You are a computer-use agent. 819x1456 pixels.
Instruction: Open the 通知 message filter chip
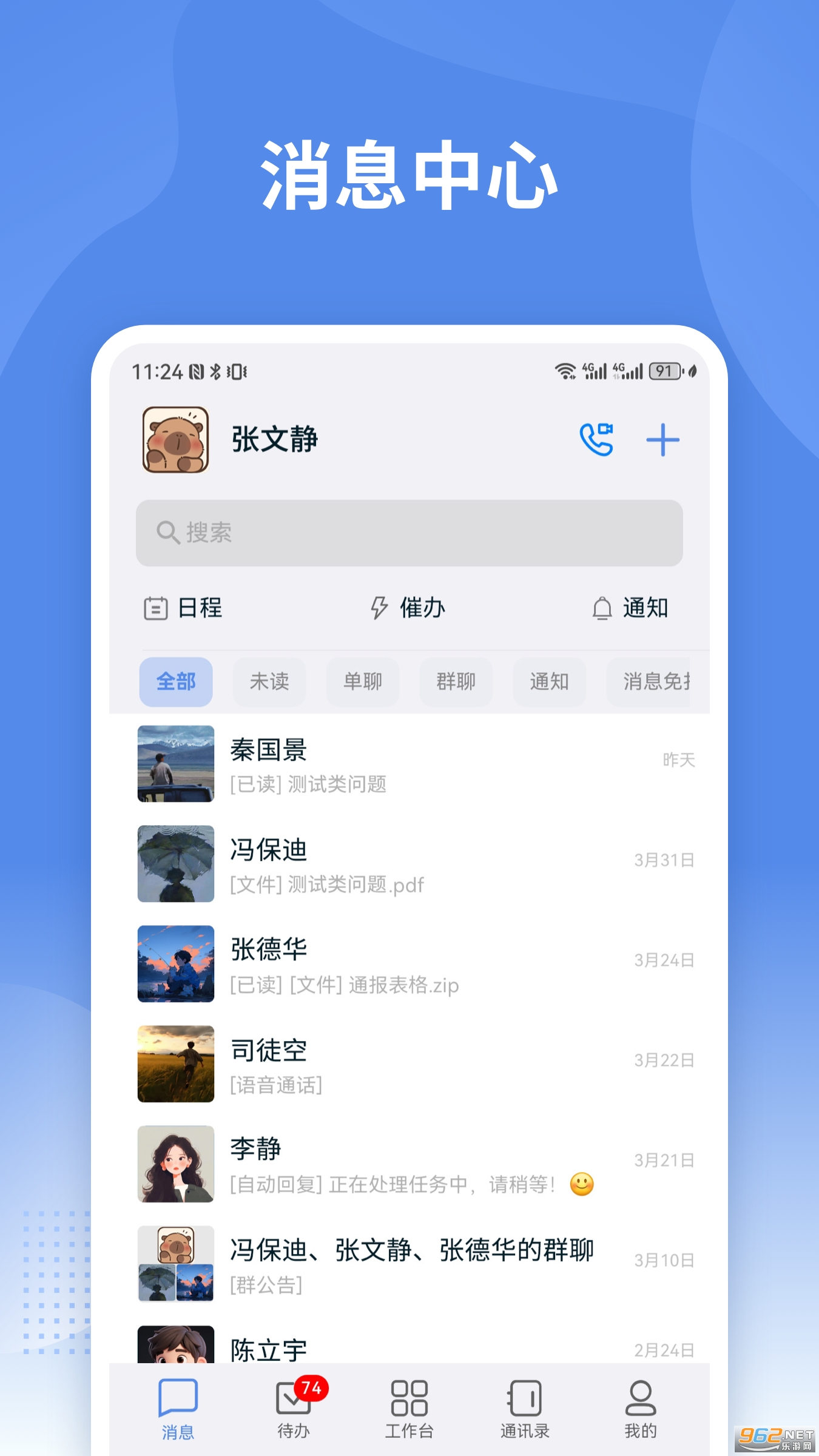click(x=549, y=682)
